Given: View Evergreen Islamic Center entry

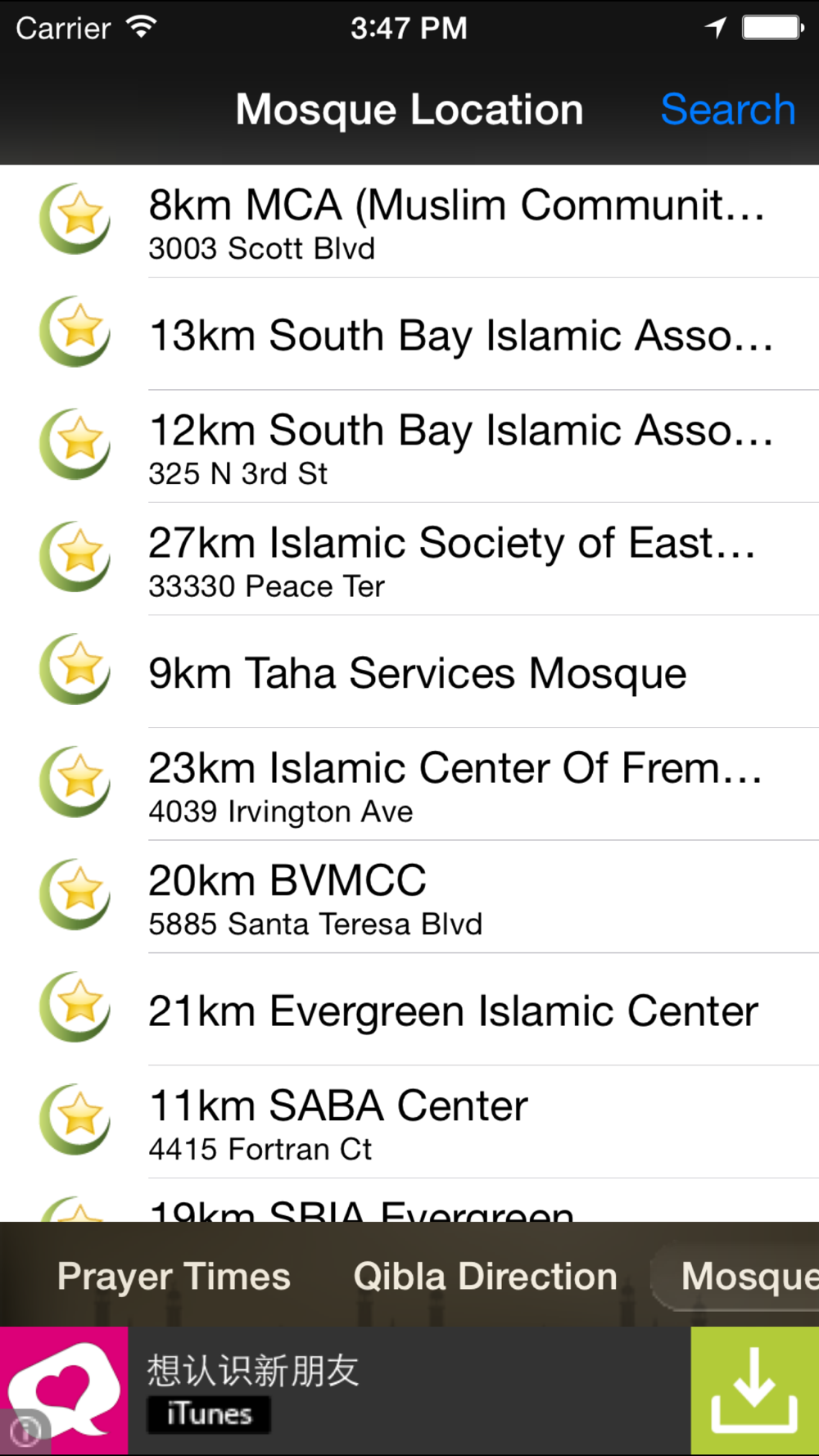Looking at the screenshot, I should pyautogui.click(x=409, y=1010).
